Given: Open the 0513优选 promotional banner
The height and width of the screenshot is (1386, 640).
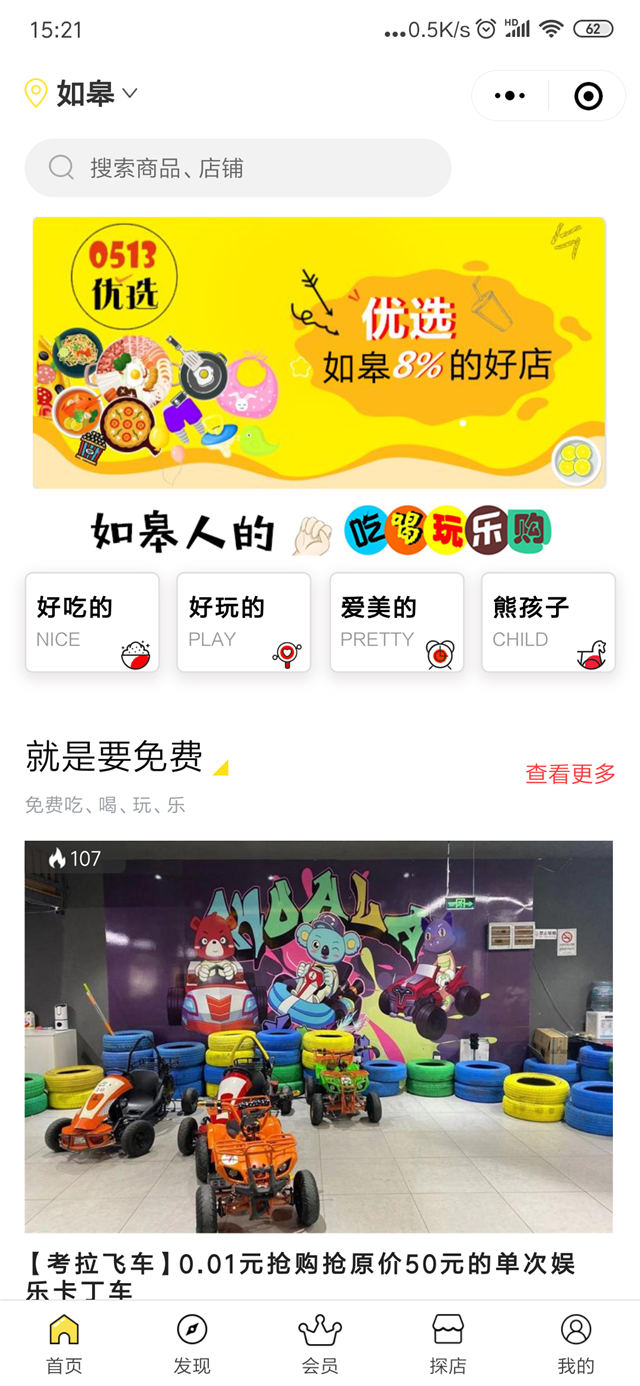Looking at the screenshot, I should pos(319,352).
